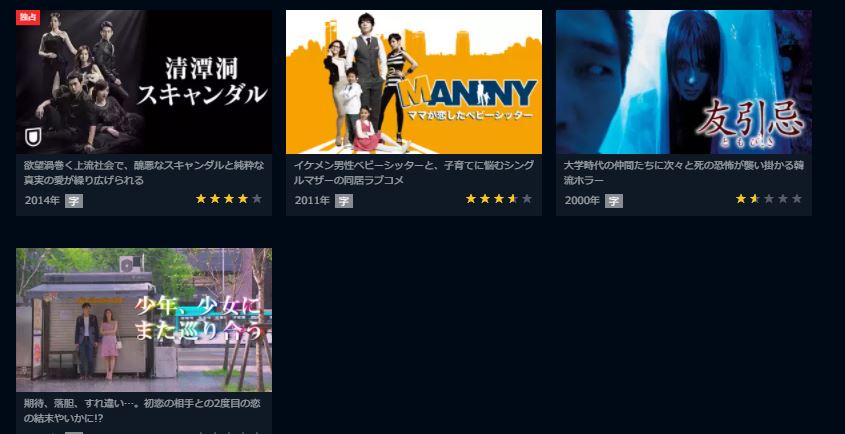This screenshot has height=434, width=845.
Task: Open the 少年、少女にまた巡り合う card
Action: 144,320
